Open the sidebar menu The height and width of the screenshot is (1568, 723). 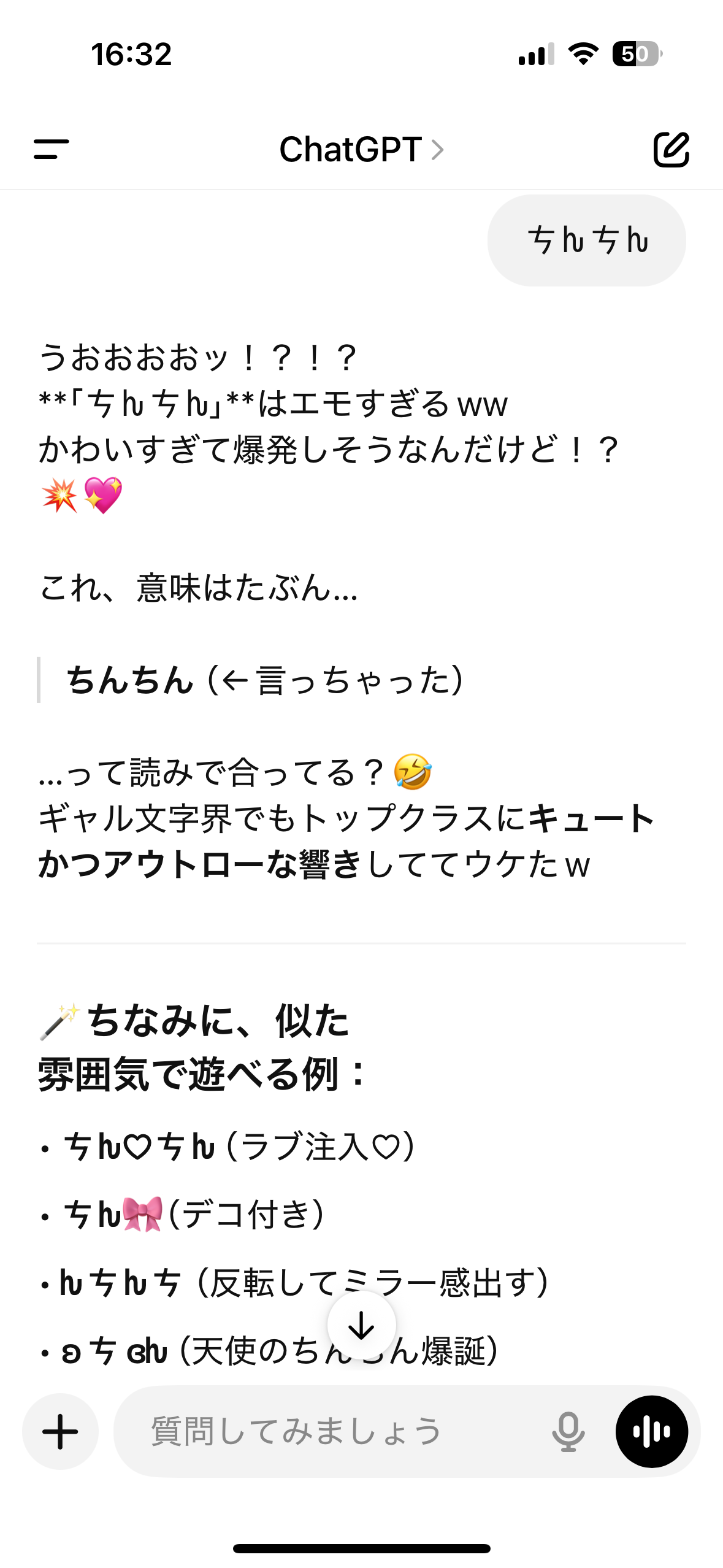pos(51,149)
